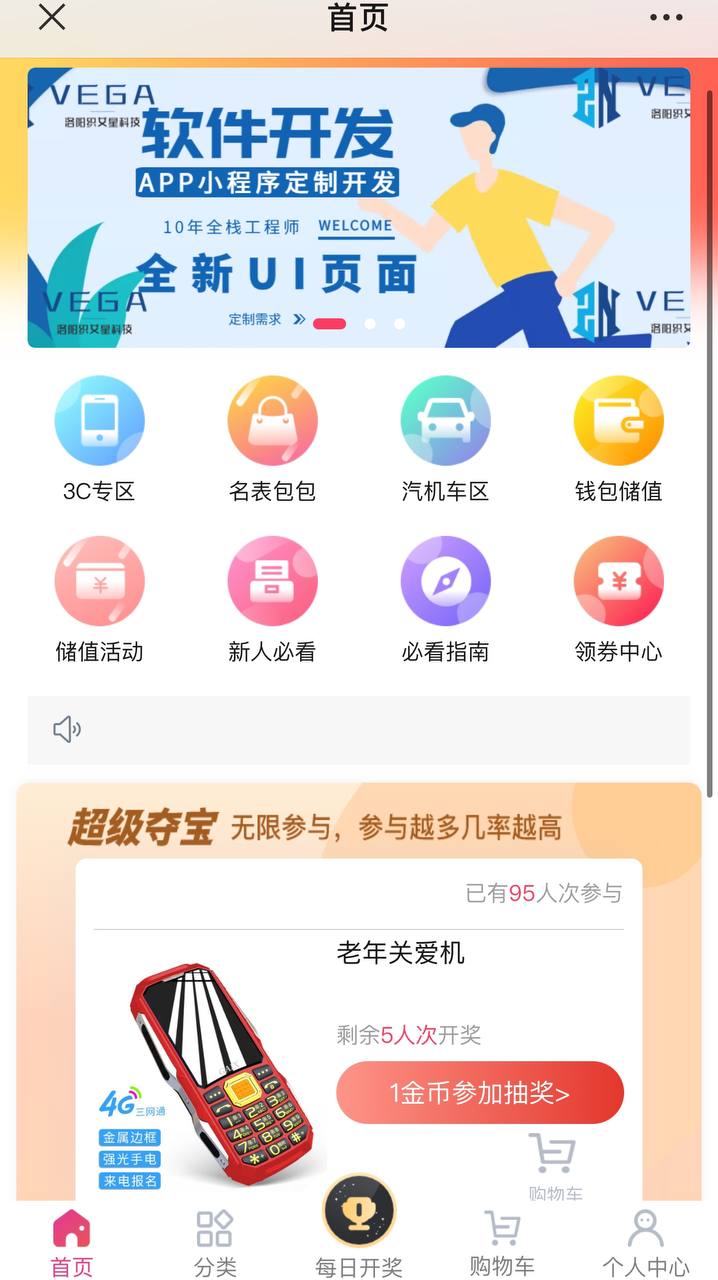
Task: Open the 新人必看 newcomer guide
Action: 272,581
